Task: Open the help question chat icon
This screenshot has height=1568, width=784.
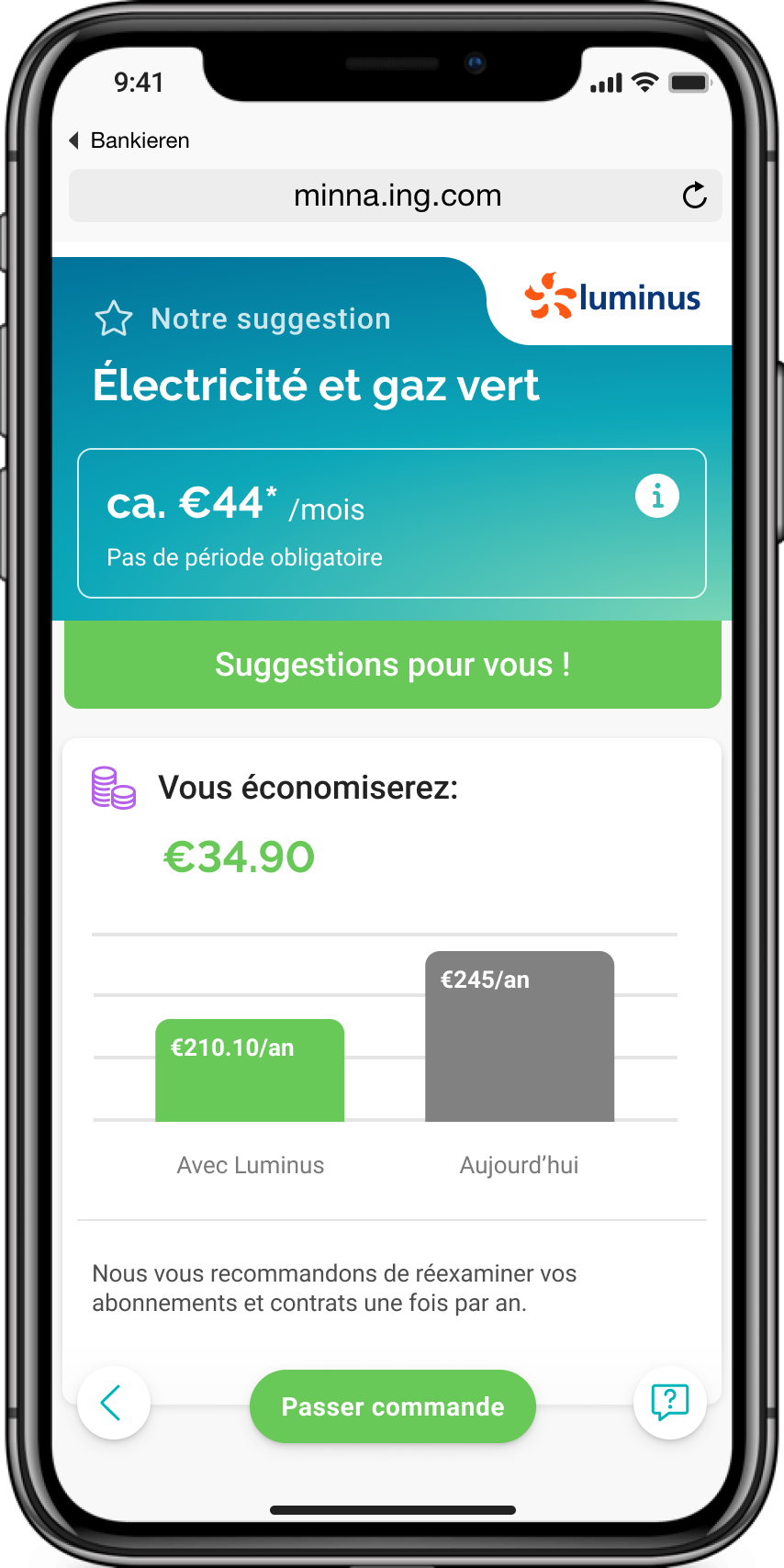Action: click(670, 1403)
